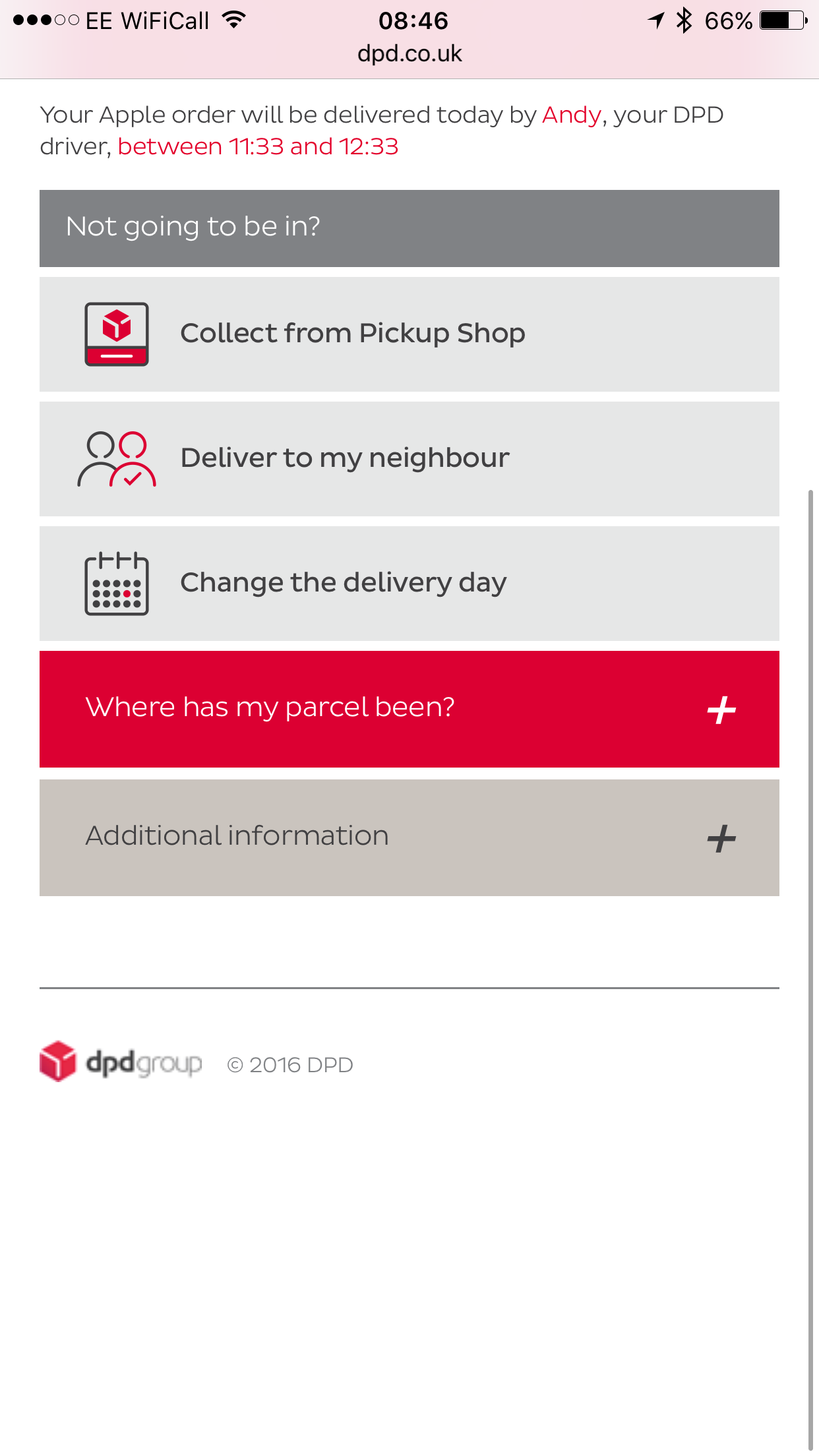Tap the dpd.co.uk address bar
This screenshot has width=819, height=1456.
pos(409,54)
